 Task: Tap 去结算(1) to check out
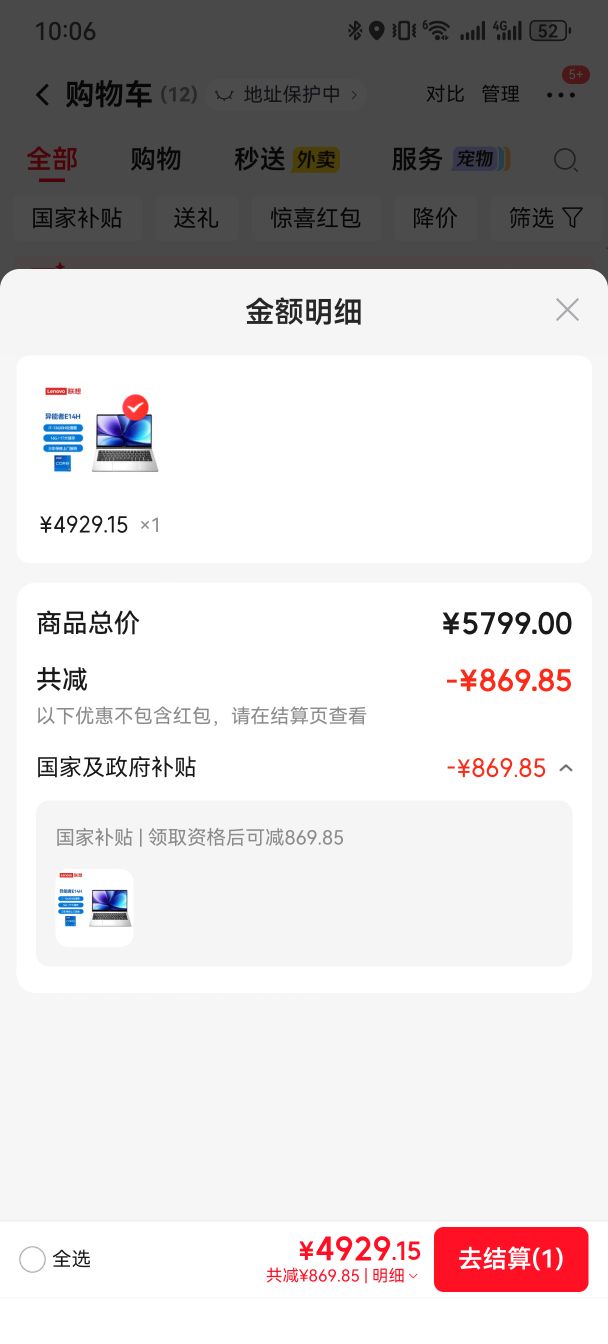[511, 1259]
